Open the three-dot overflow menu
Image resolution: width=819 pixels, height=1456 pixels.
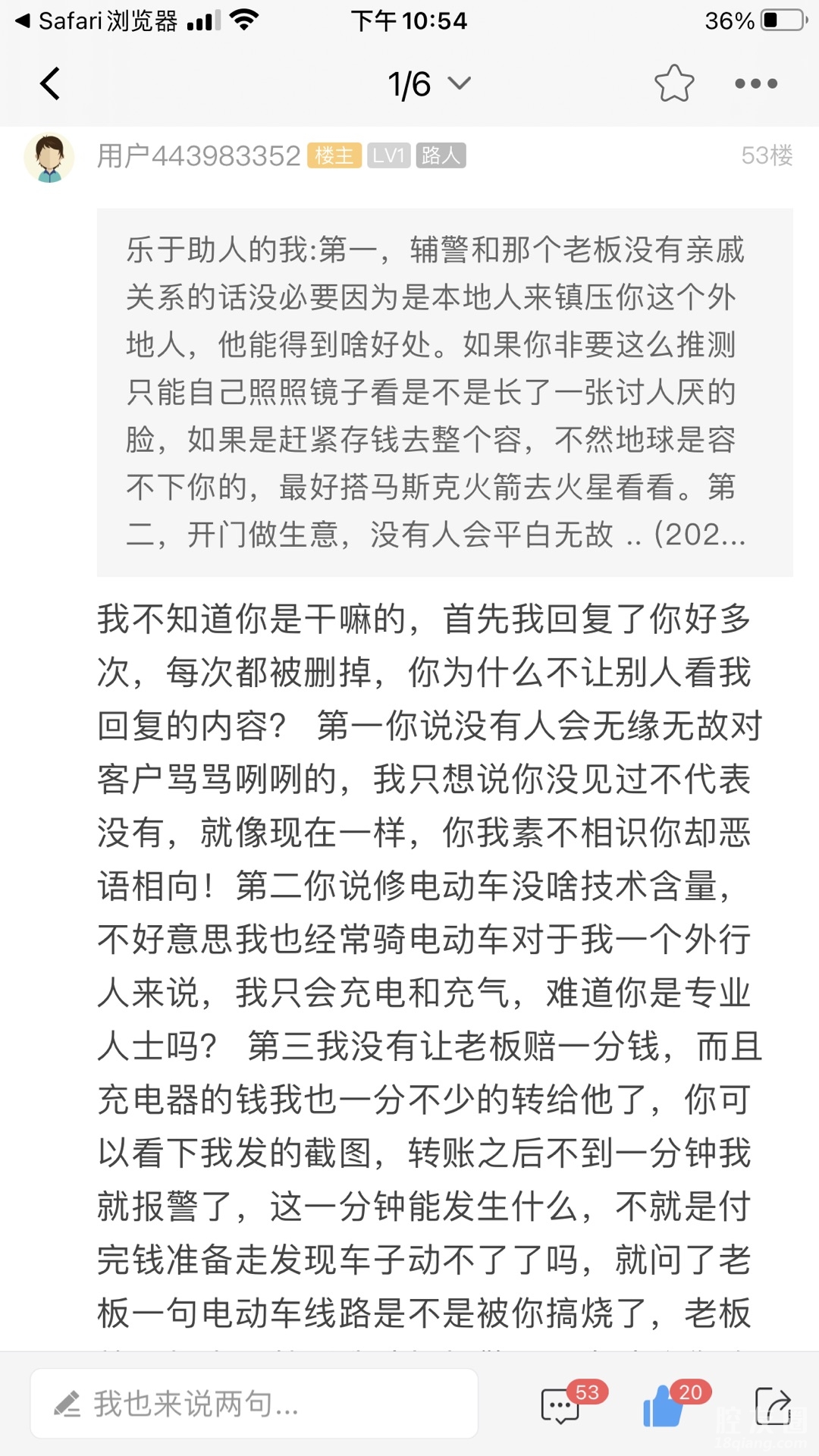[755, 83]
